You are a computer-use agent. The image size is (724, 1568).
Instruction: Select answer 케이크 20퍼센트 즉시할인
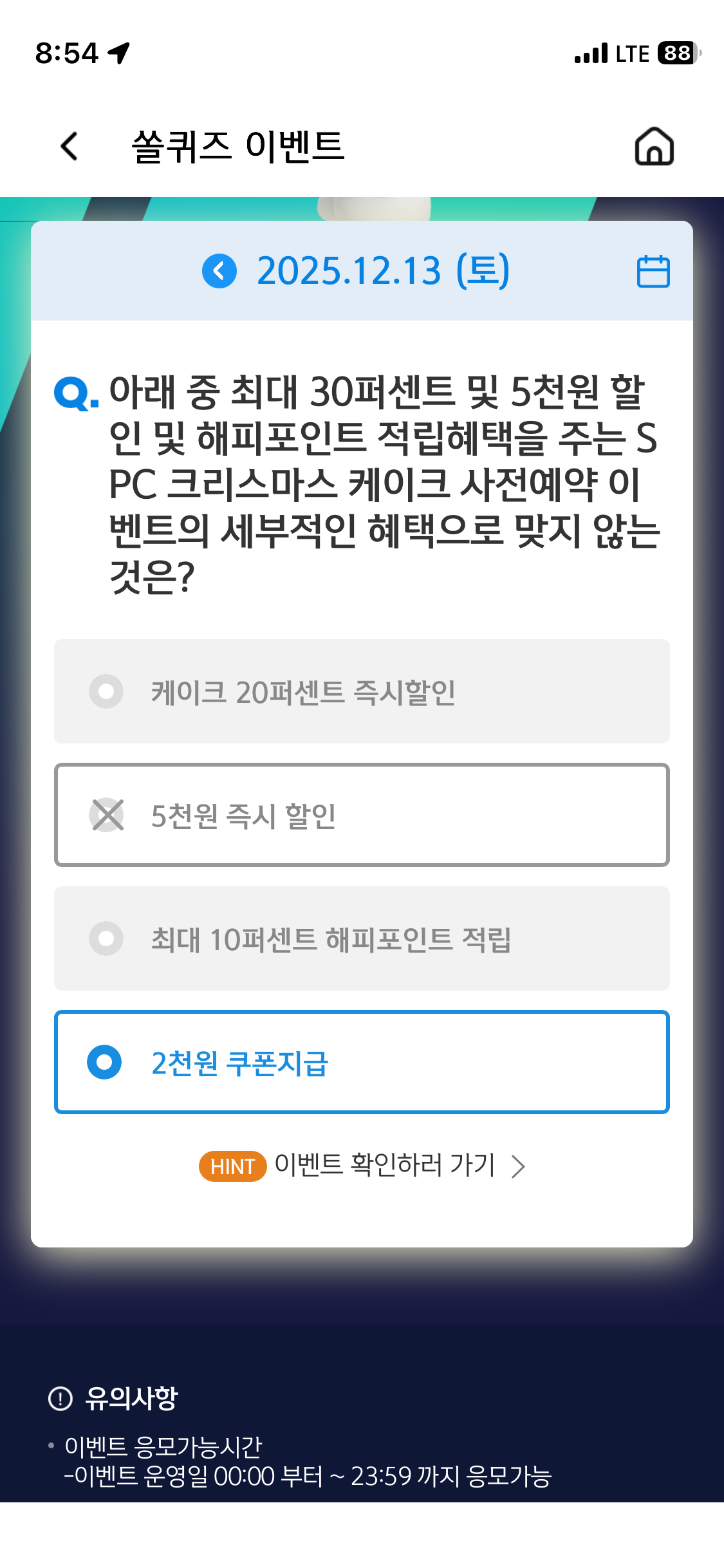coord(362,691)
